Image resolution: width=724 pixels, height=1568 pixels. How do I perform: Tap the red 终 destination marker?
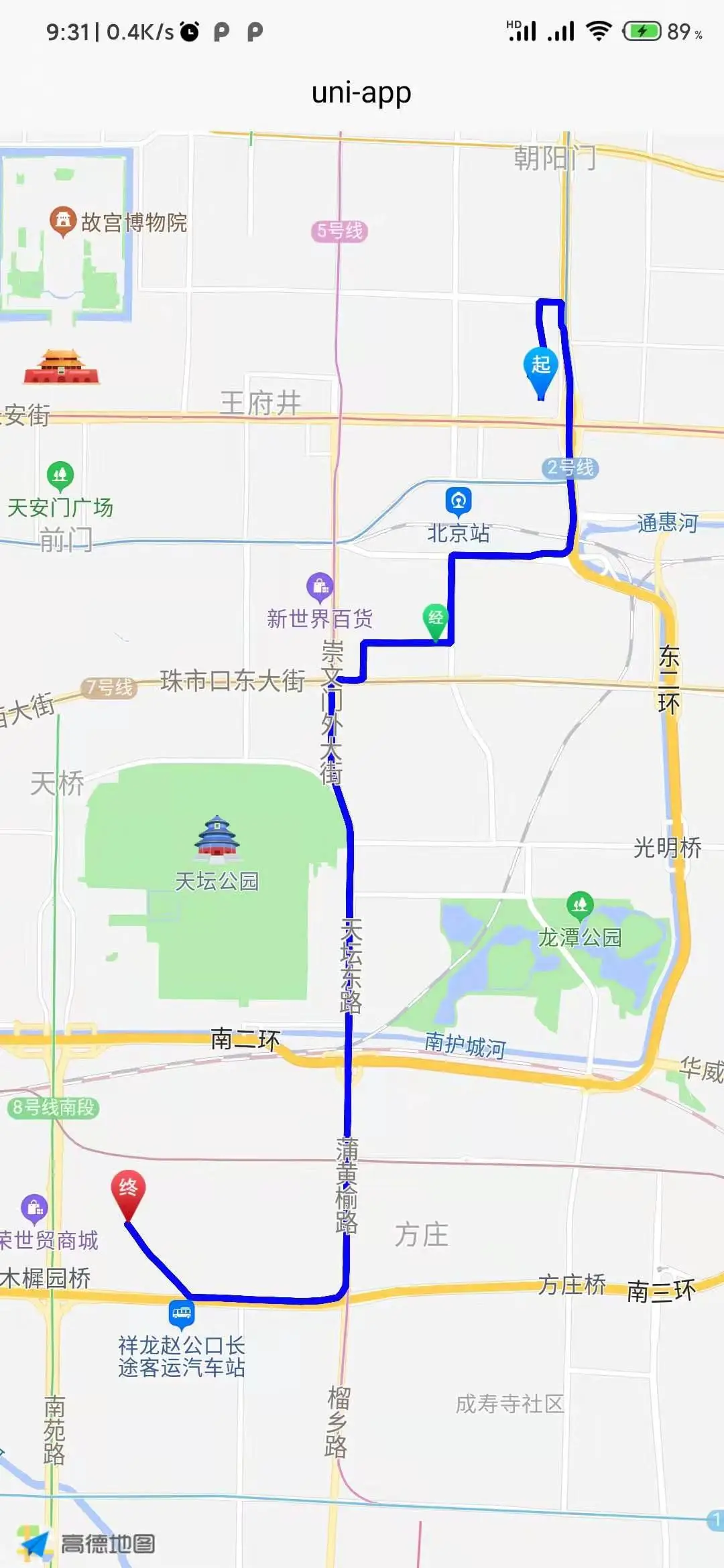[x=127, y=1190]
